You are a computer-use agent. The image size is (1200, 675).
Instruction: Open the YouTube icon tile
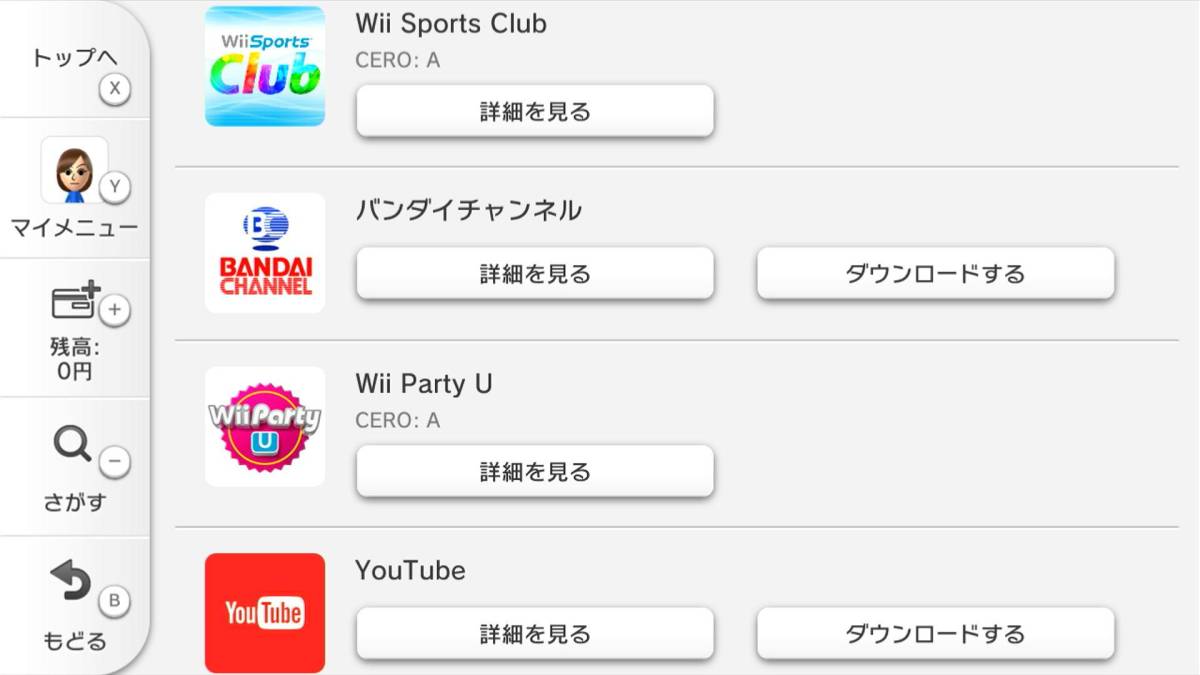[265, 612]
